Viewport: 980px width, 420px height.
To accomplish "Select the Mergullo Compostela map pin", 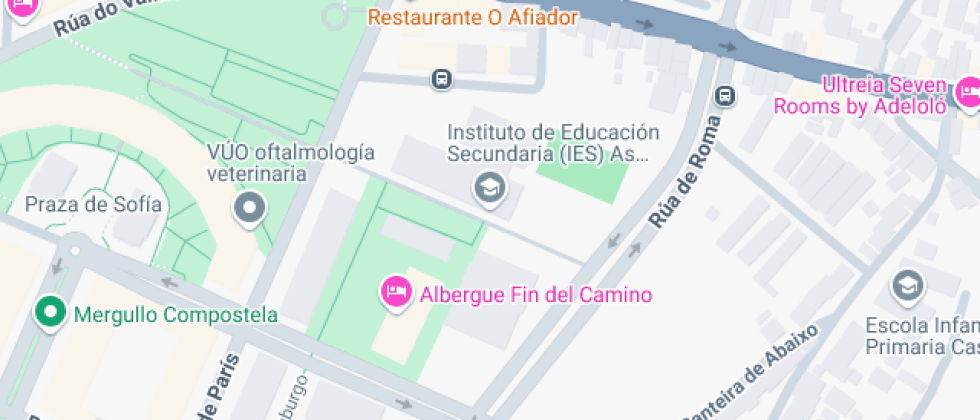I will tap(47, 314).
